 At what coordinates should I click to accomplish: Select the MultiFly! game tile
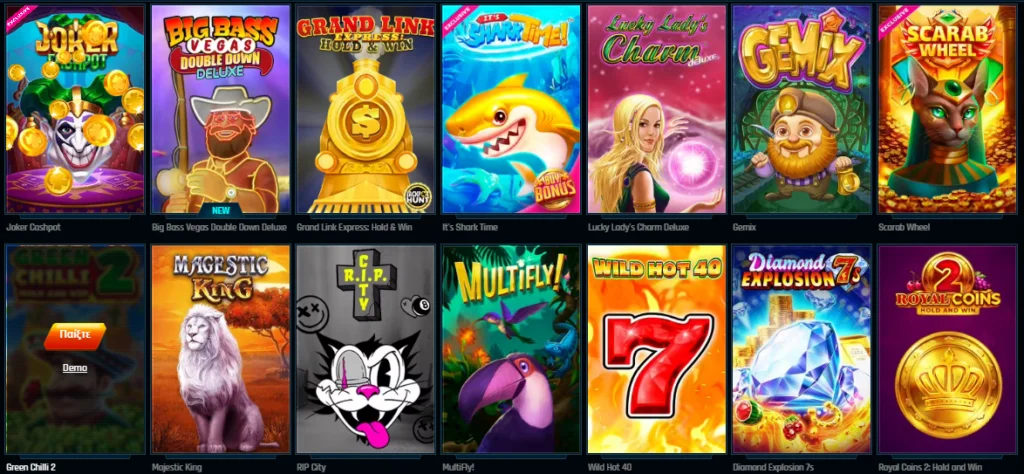click(510, 348)
